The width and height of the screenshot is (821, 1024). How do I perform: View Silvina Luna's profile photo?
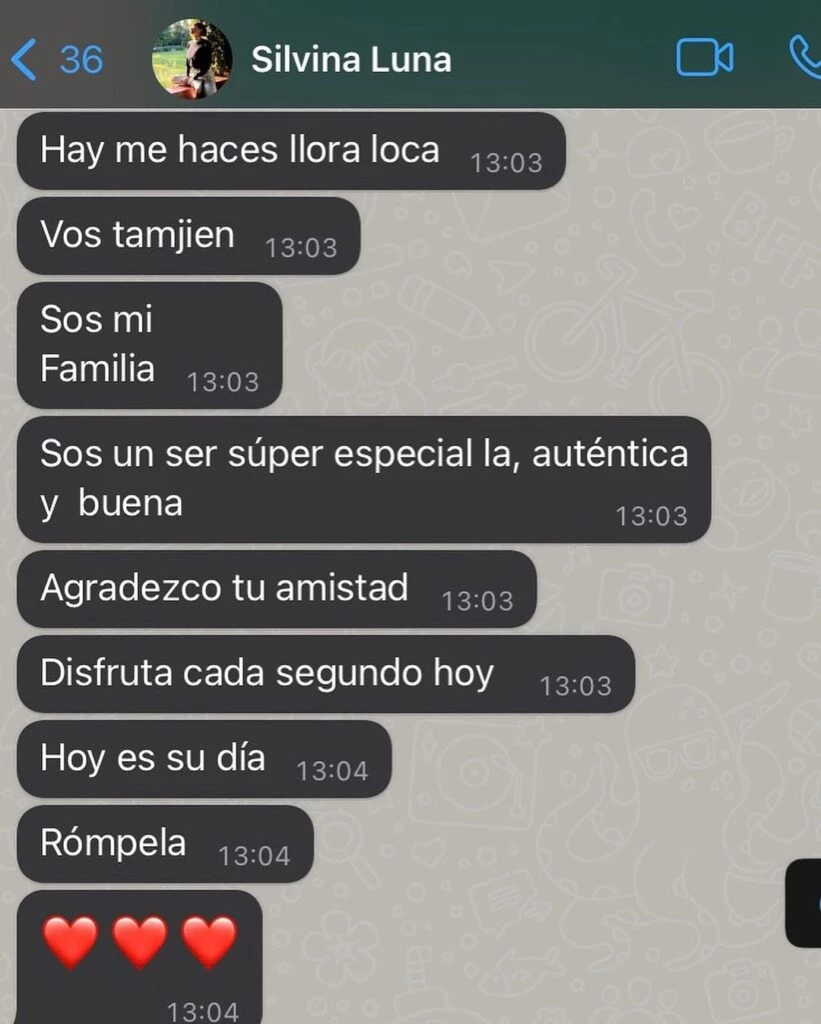[192, 59]
